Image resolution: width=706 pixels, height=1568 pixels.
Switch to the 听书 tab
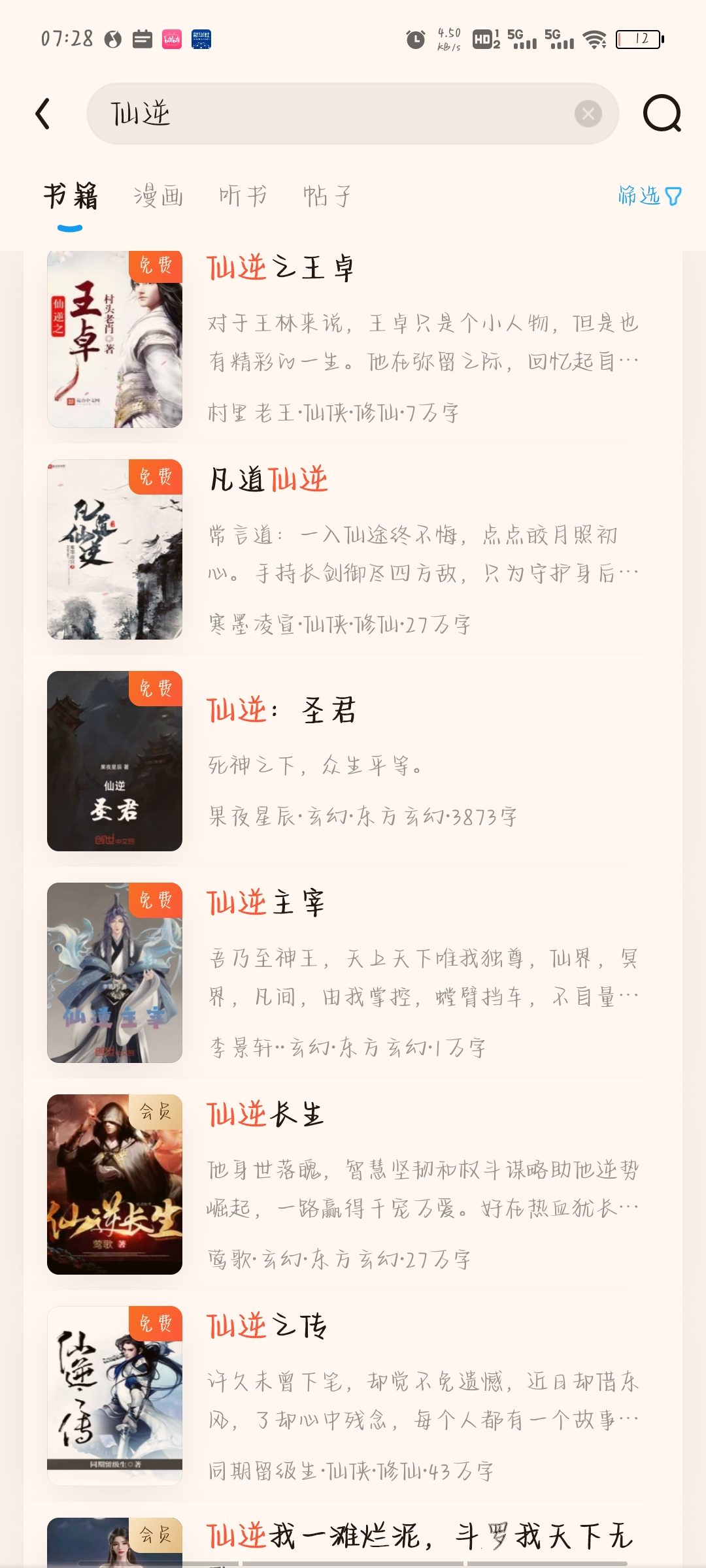tap(243, 196)
